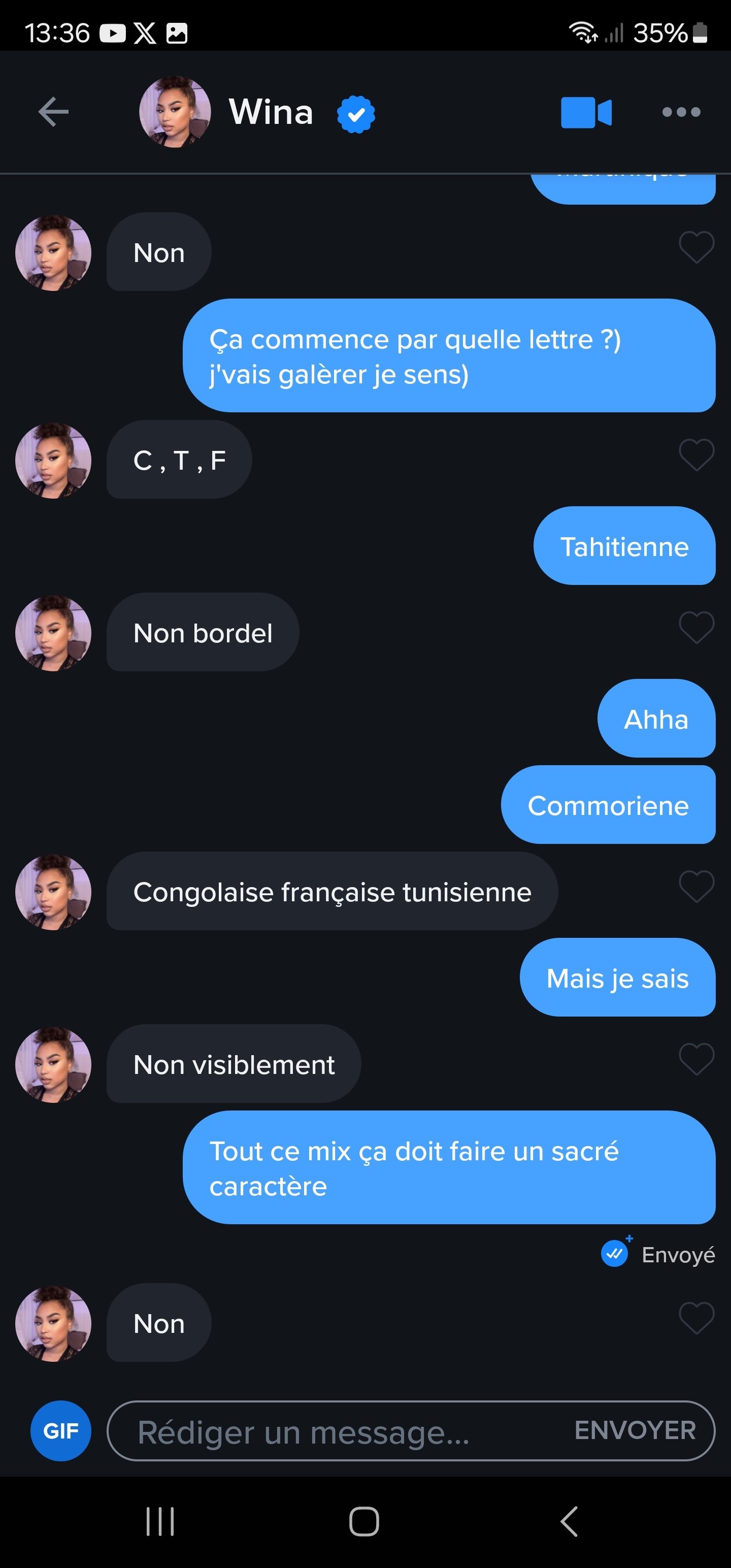731x1568 pixels.
Task: Like the "C , T , F" message
Action: click(x=696, y=454)
